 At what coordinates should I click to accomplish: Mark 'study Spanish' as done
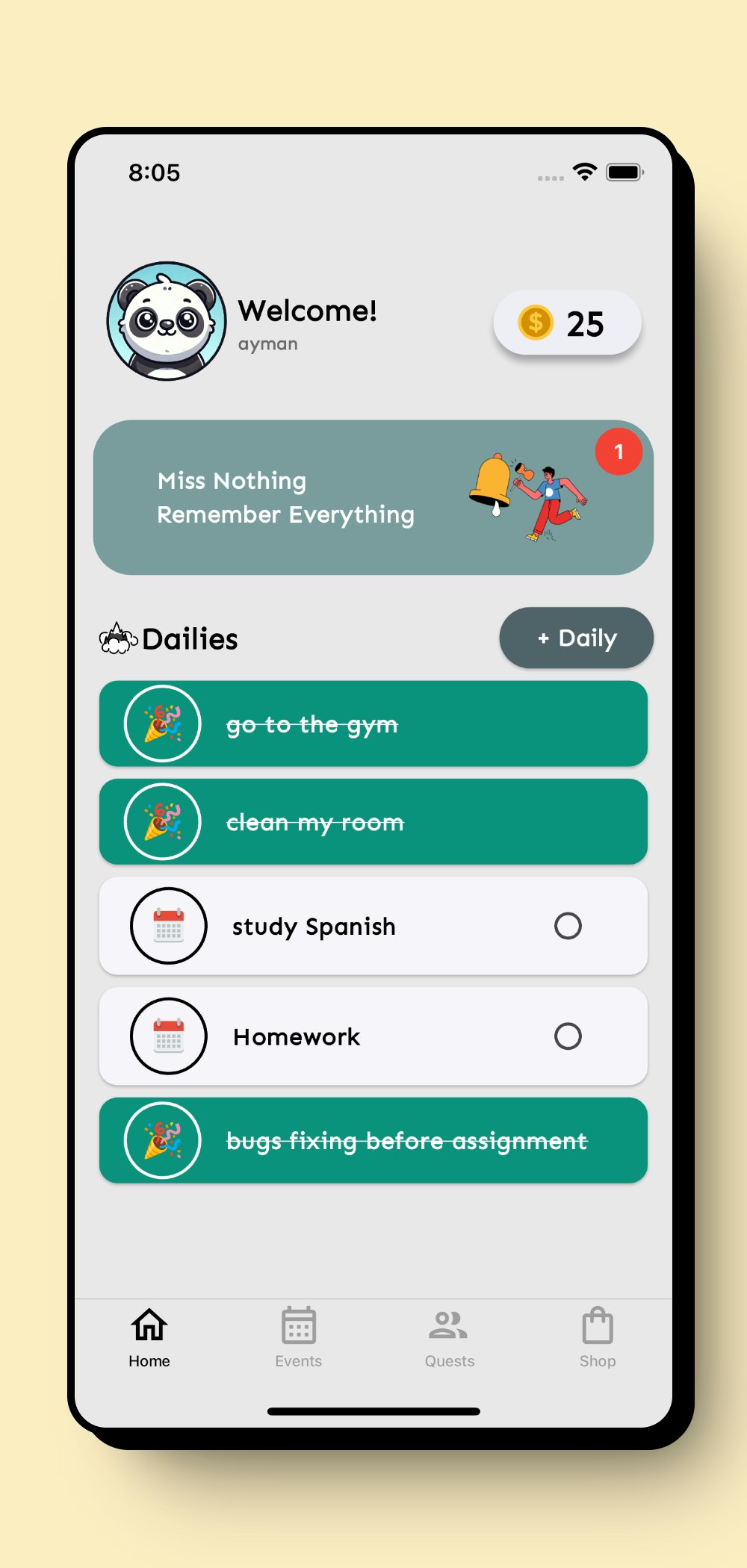(x=568, y=926)
